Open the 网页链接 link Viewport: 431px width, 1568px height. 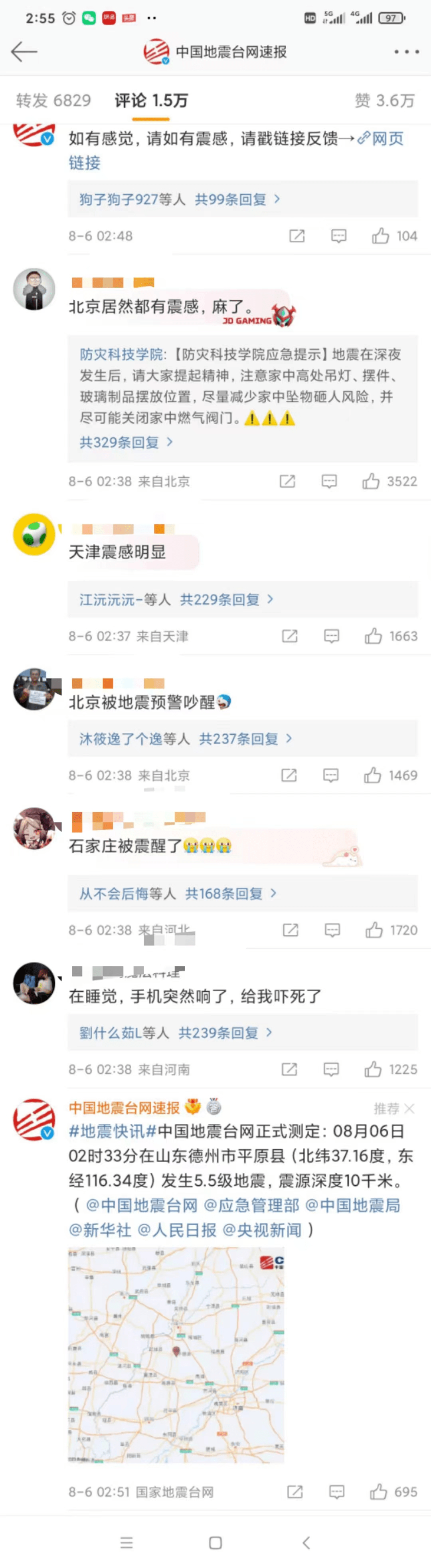click(382, 139)
